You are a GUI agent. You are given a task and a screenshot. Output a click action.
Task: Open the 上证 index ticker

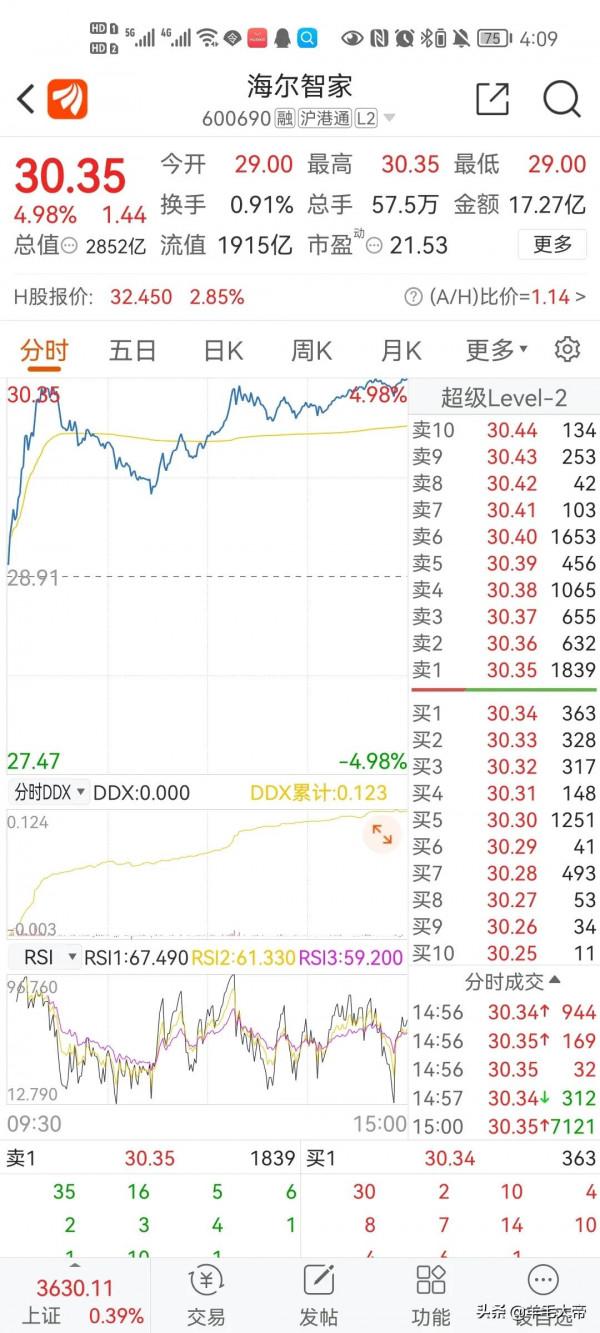[75, 1301]
